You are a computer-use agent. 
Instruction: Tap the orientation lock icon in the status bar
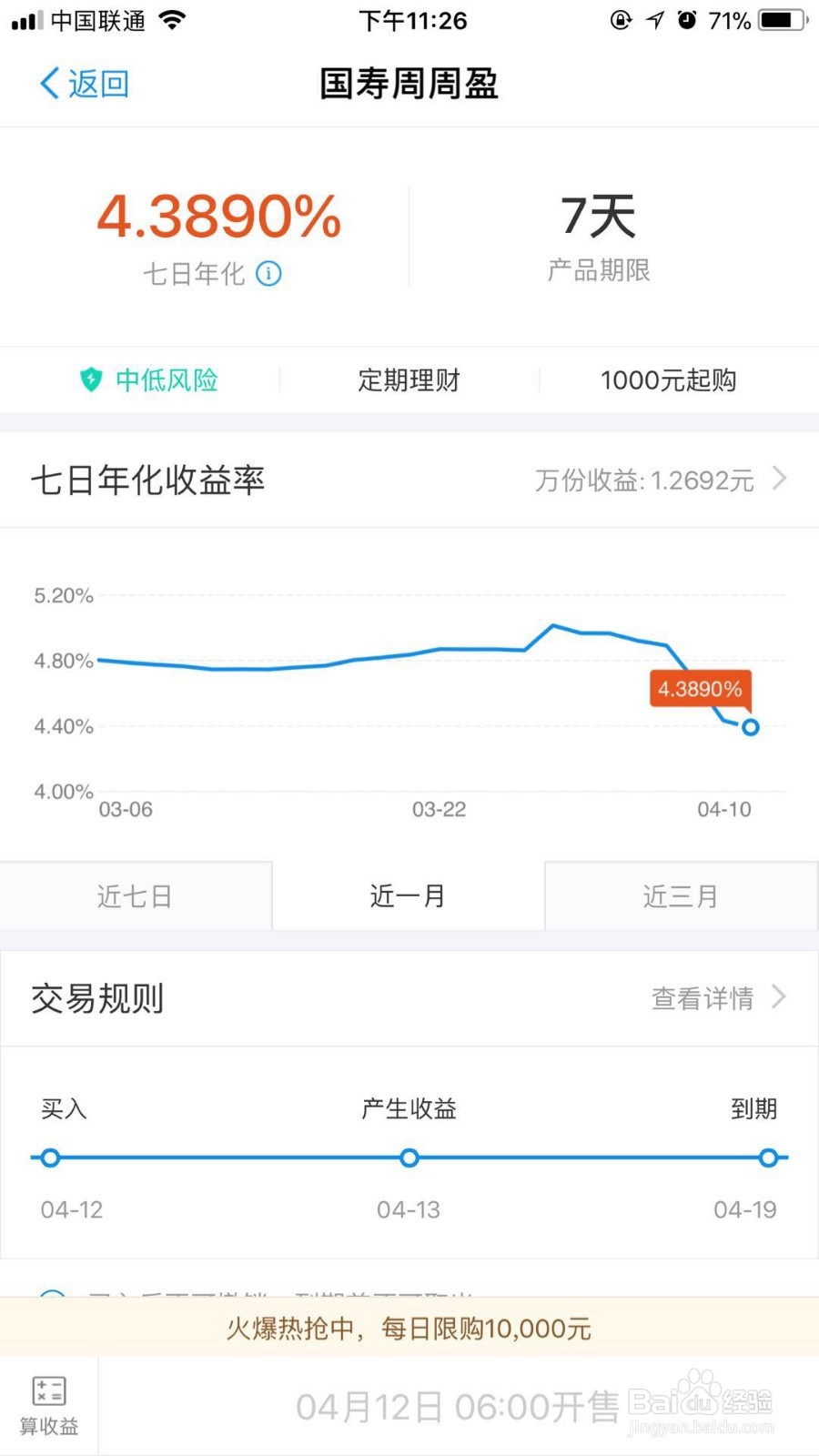(622, 20)
